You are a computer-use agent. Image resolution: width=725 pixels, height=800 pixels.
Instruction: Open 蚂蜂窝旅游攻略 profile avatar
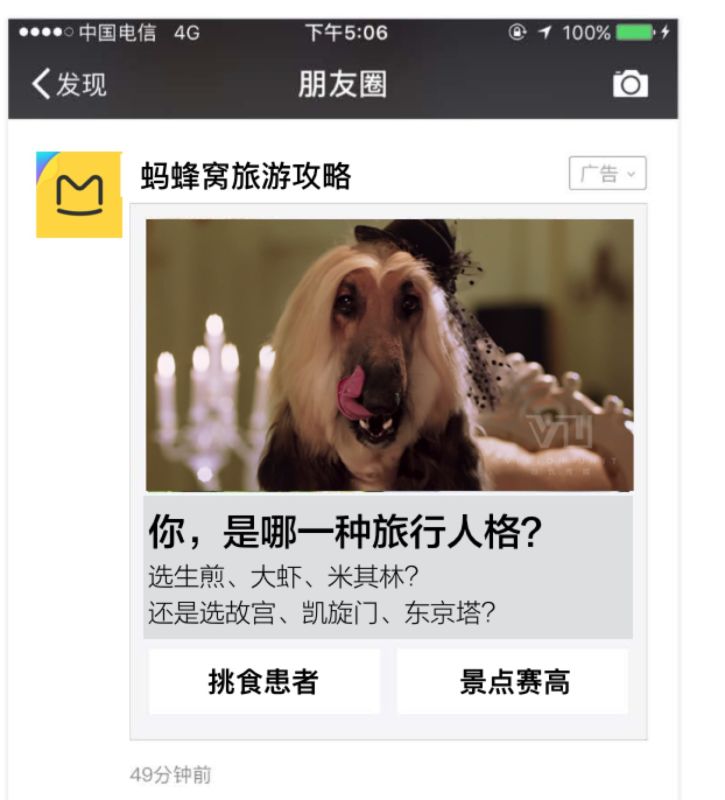pos(78,195)
